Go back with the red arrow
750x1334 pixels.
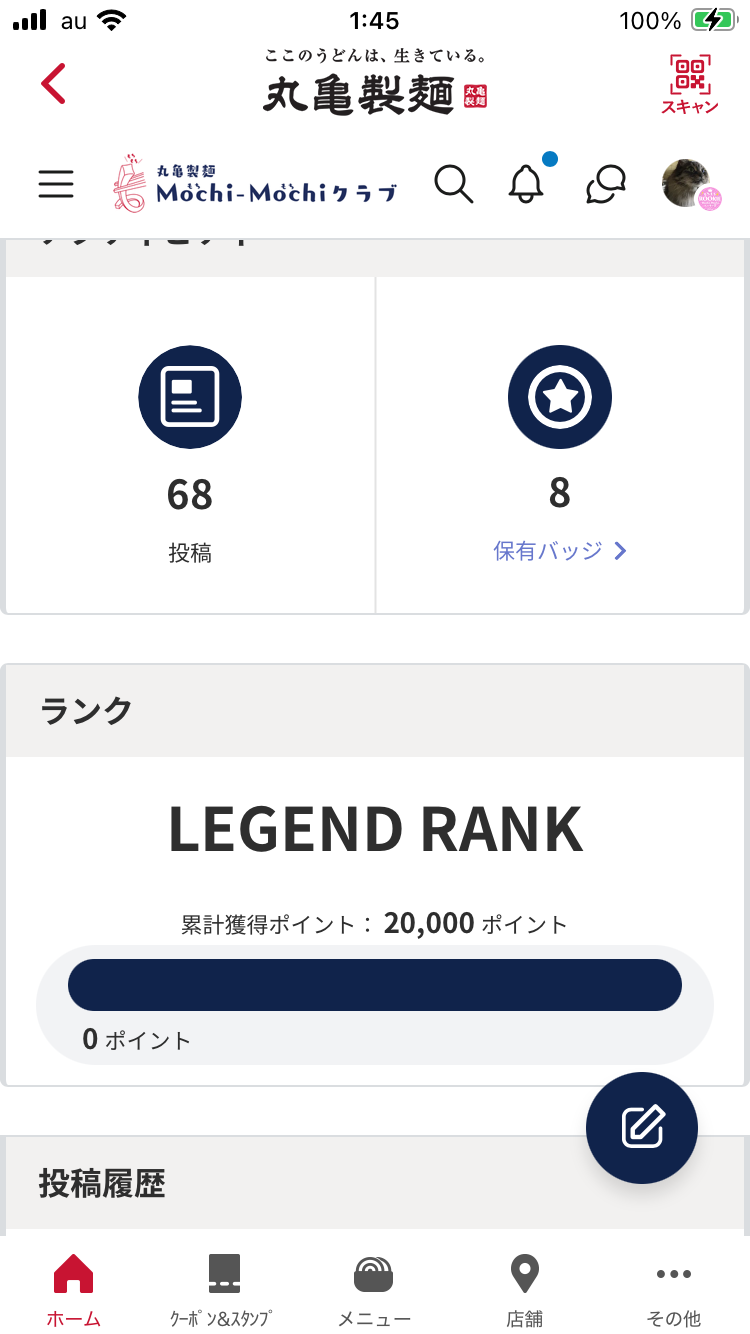(x=54, y=84)
